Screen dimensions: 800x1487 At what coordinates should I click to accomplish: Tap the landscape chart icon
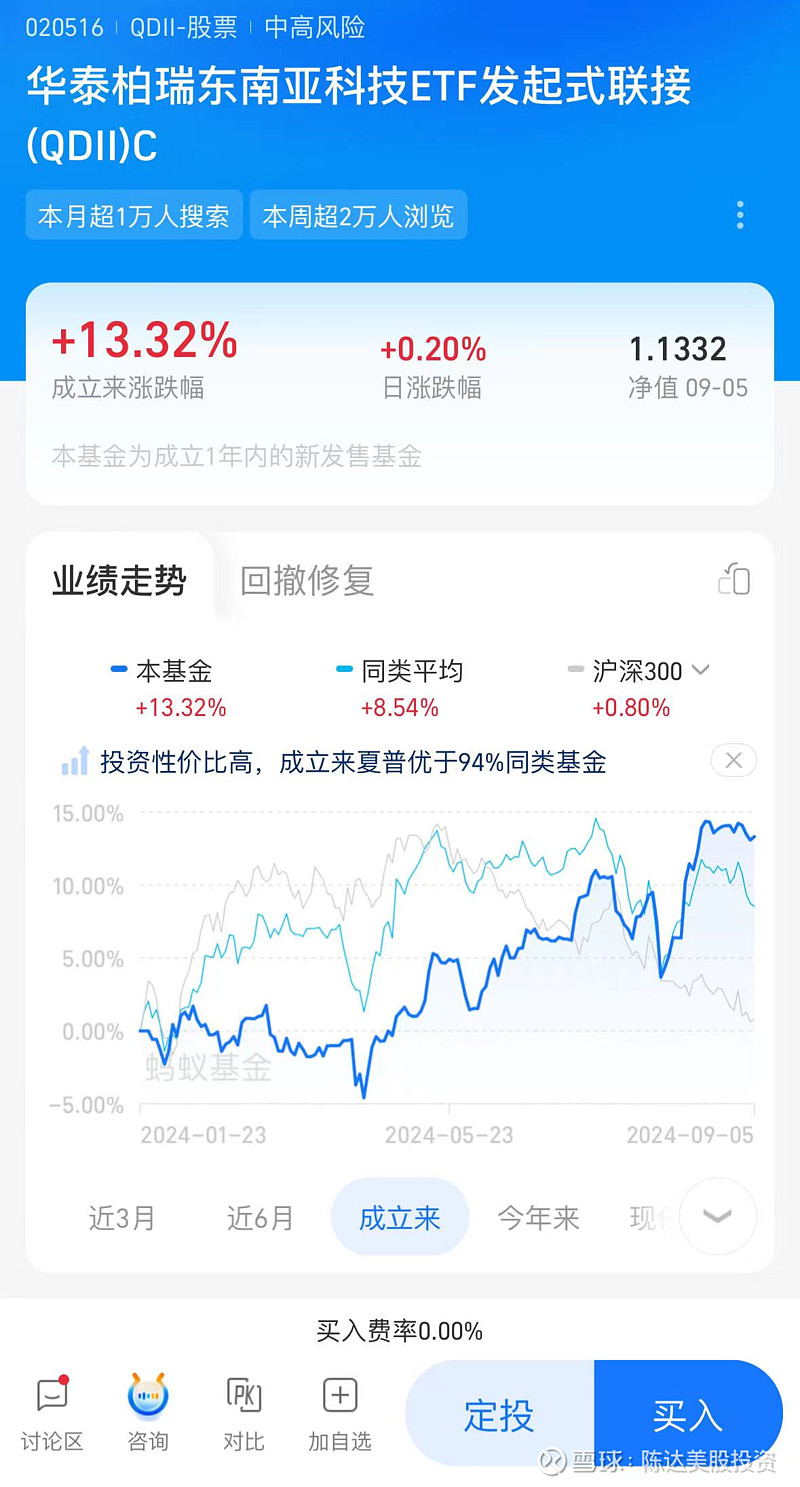tap(734, 579)
